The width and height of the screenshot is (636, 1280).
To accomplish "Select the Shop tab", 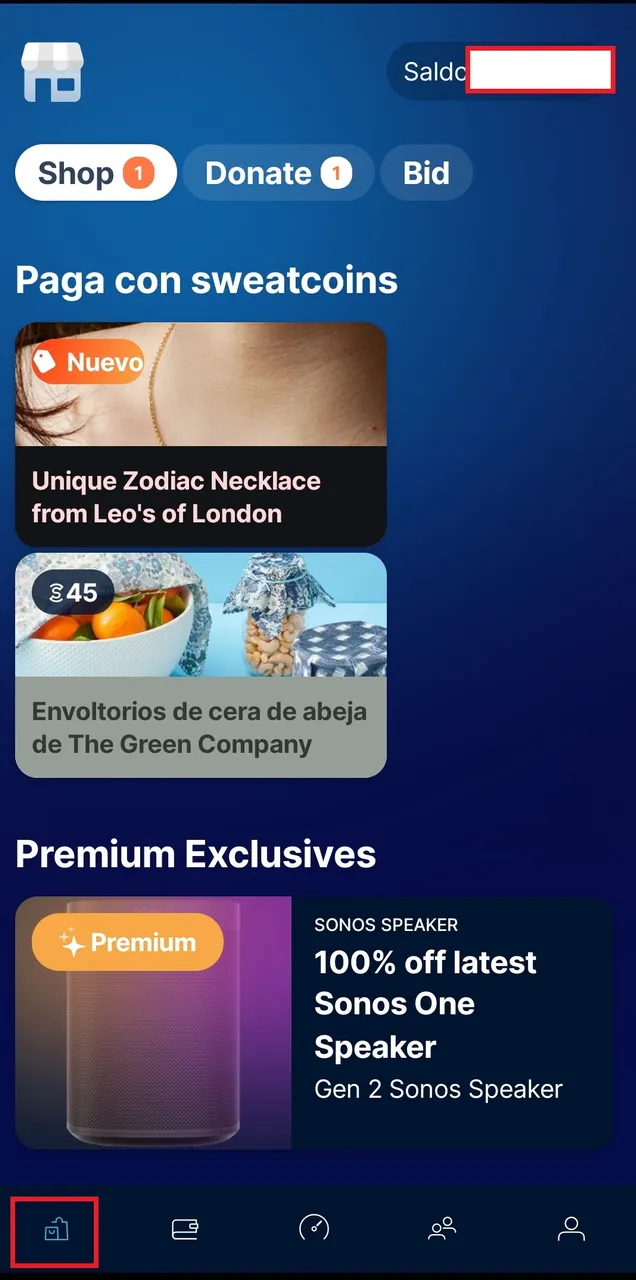I will coord(96,173).
